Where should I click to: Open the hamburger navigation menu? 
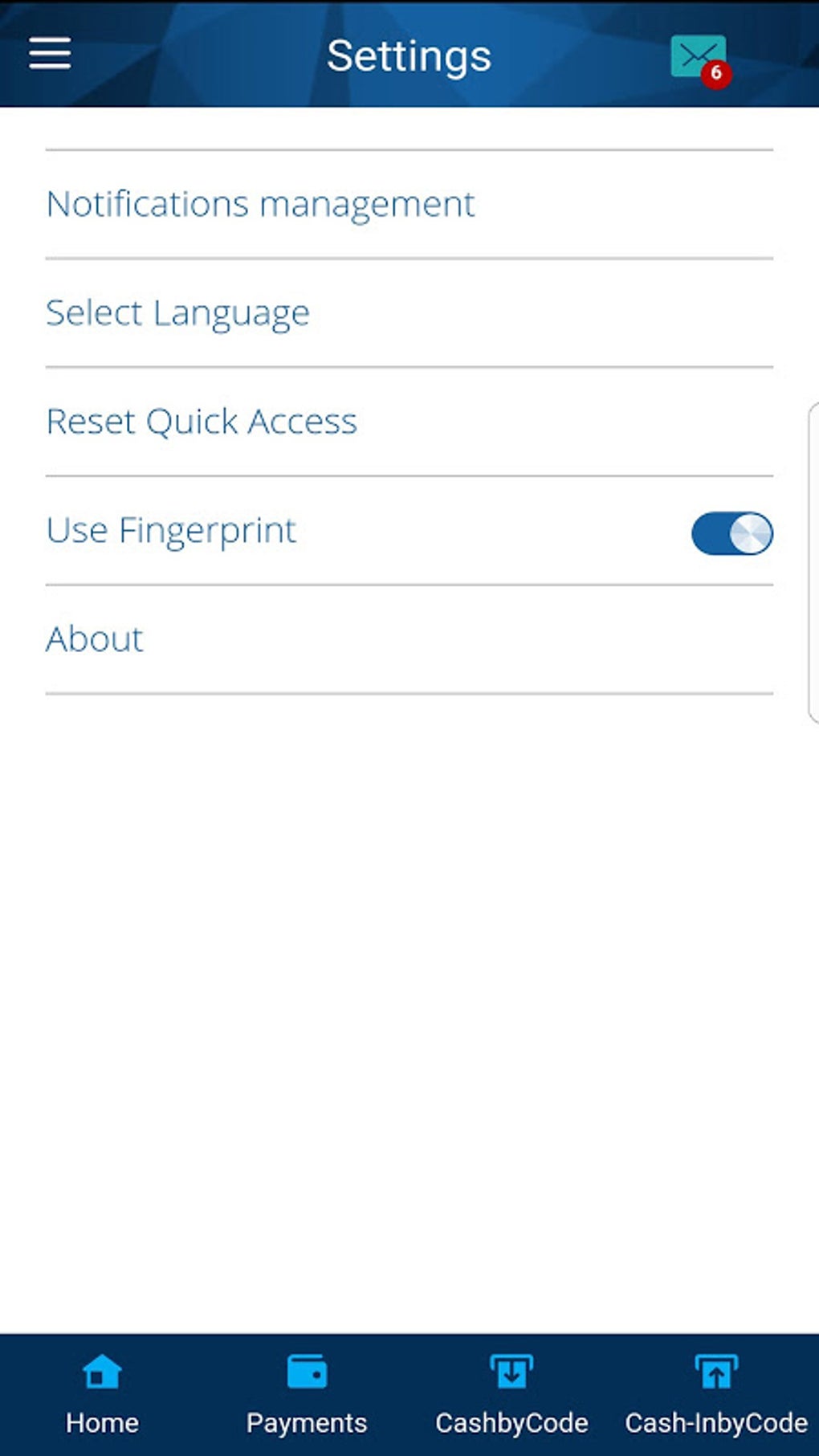(x=51, y=55)
